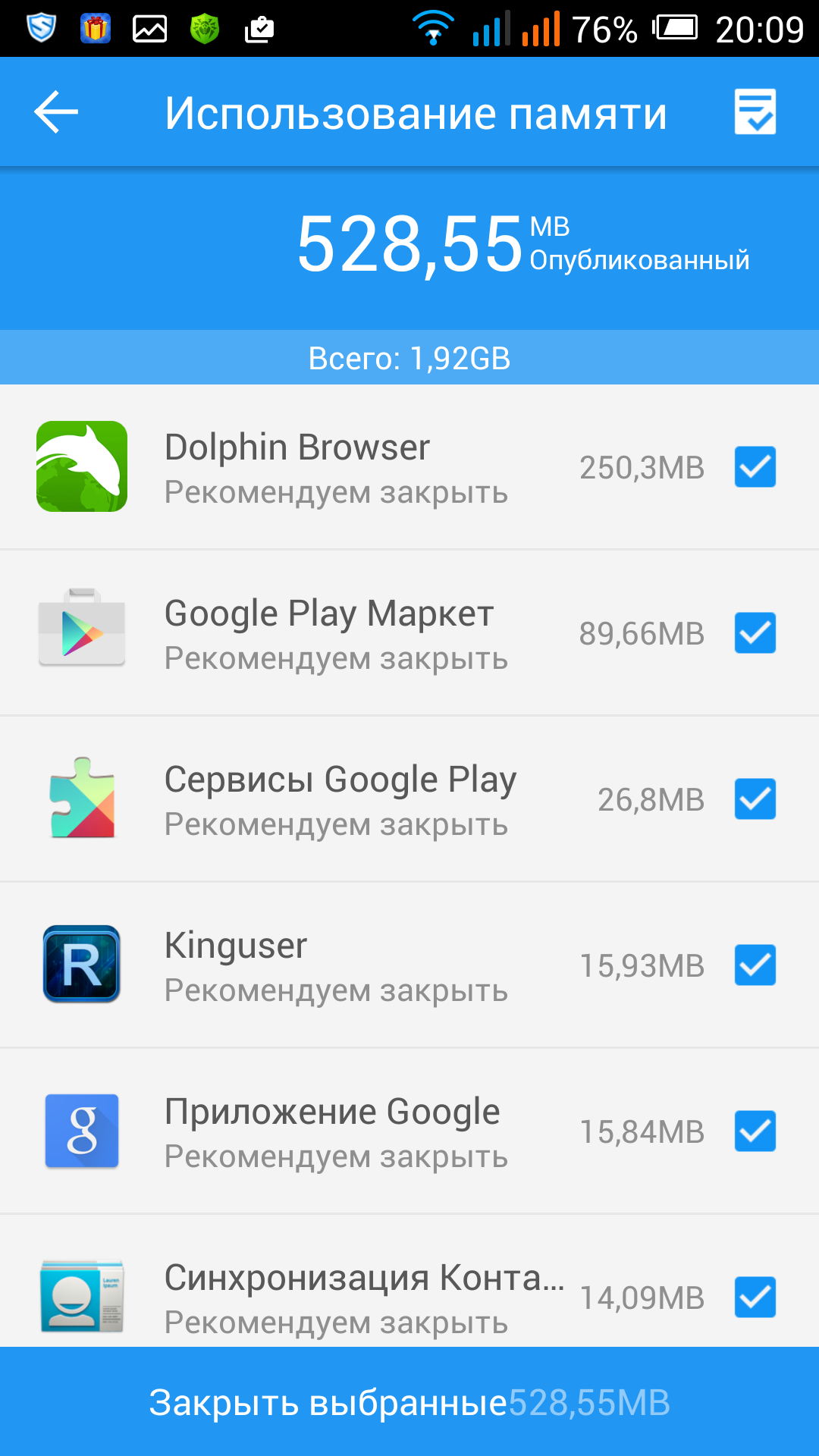Uncheck the Приложение Google checkbox
819x1456 pixels.
pyautogui.click(x=755, y=1131)
